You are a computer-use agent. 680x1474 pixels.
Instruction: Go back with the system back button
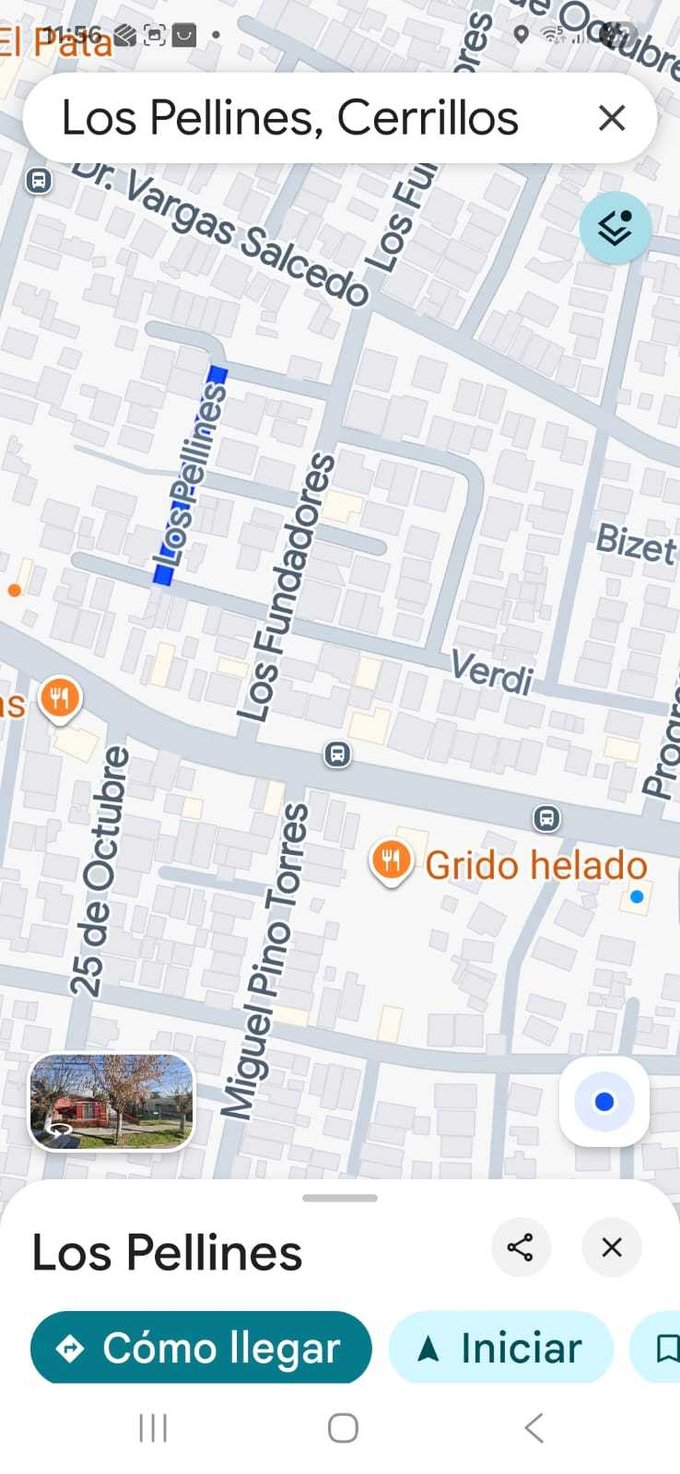534,1428
